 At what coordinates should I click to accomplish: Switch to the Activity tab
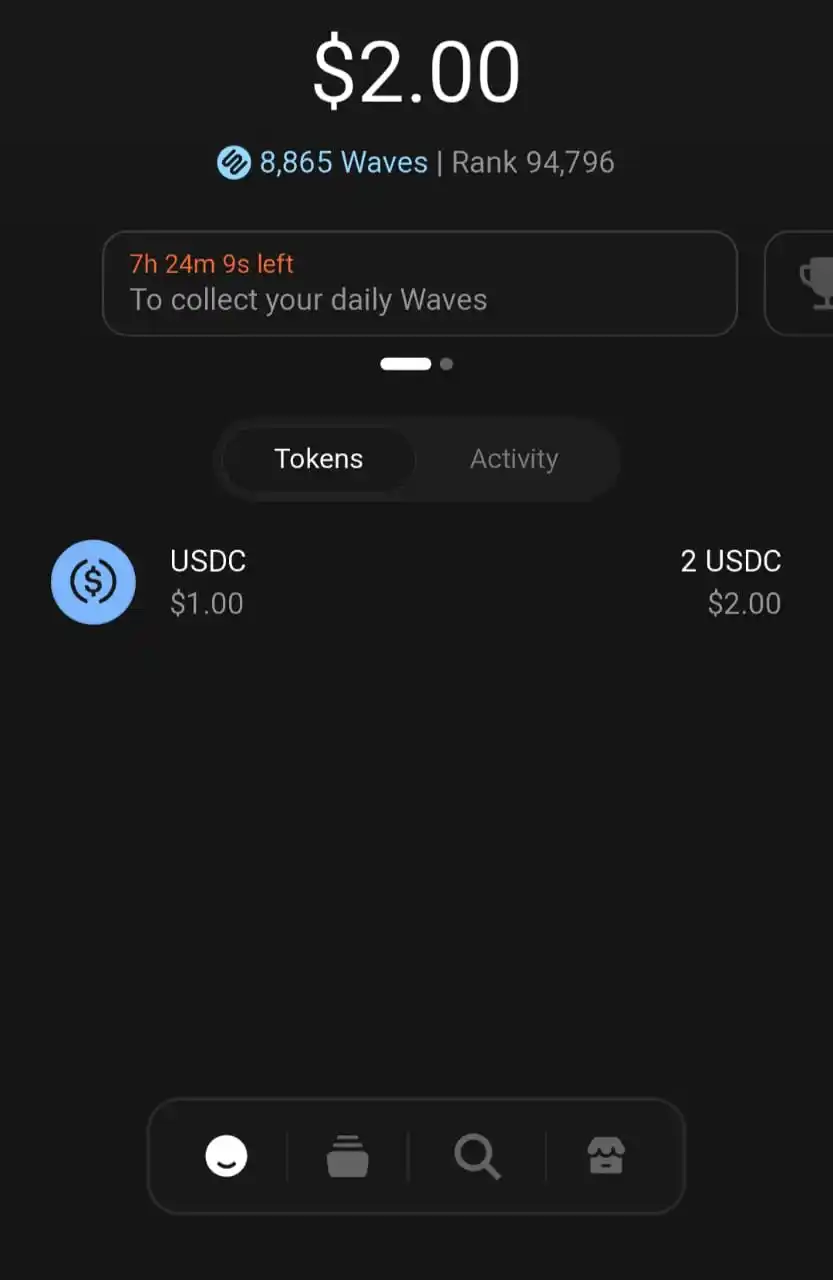[x=514, y=459]
